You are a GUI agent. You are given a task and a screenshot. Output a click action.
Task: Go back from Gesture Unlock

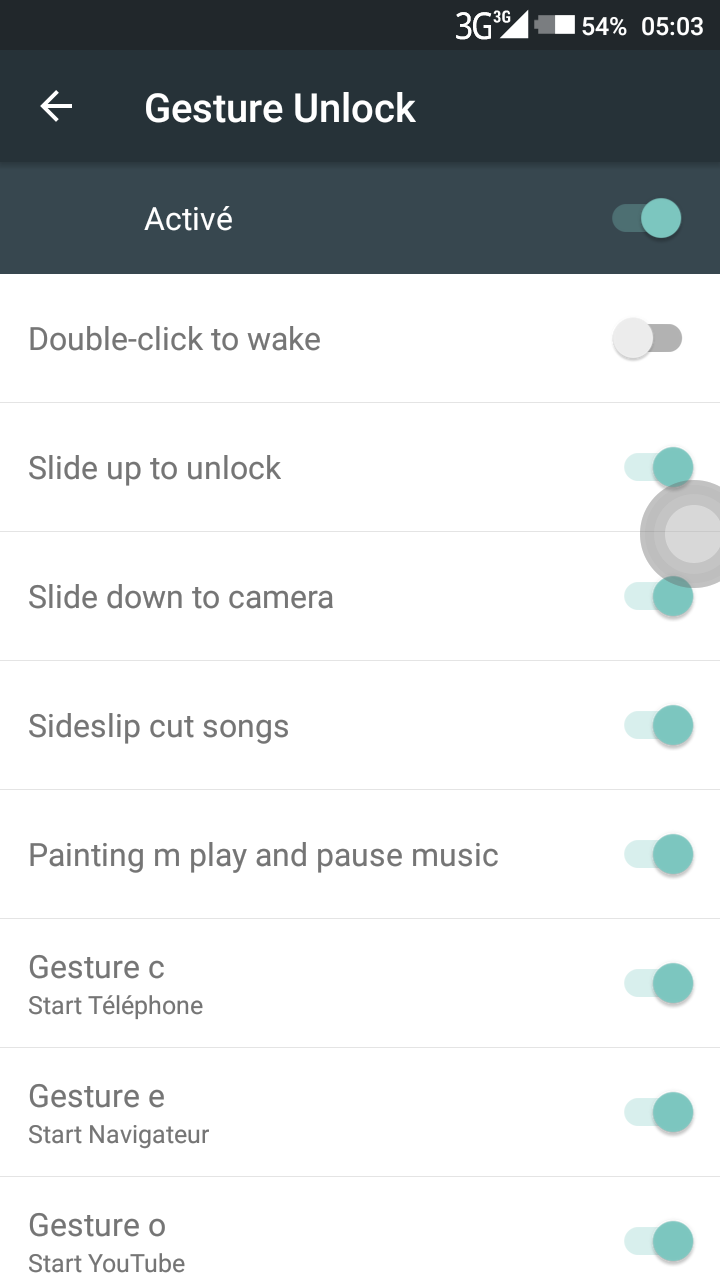tap(56, 107)
